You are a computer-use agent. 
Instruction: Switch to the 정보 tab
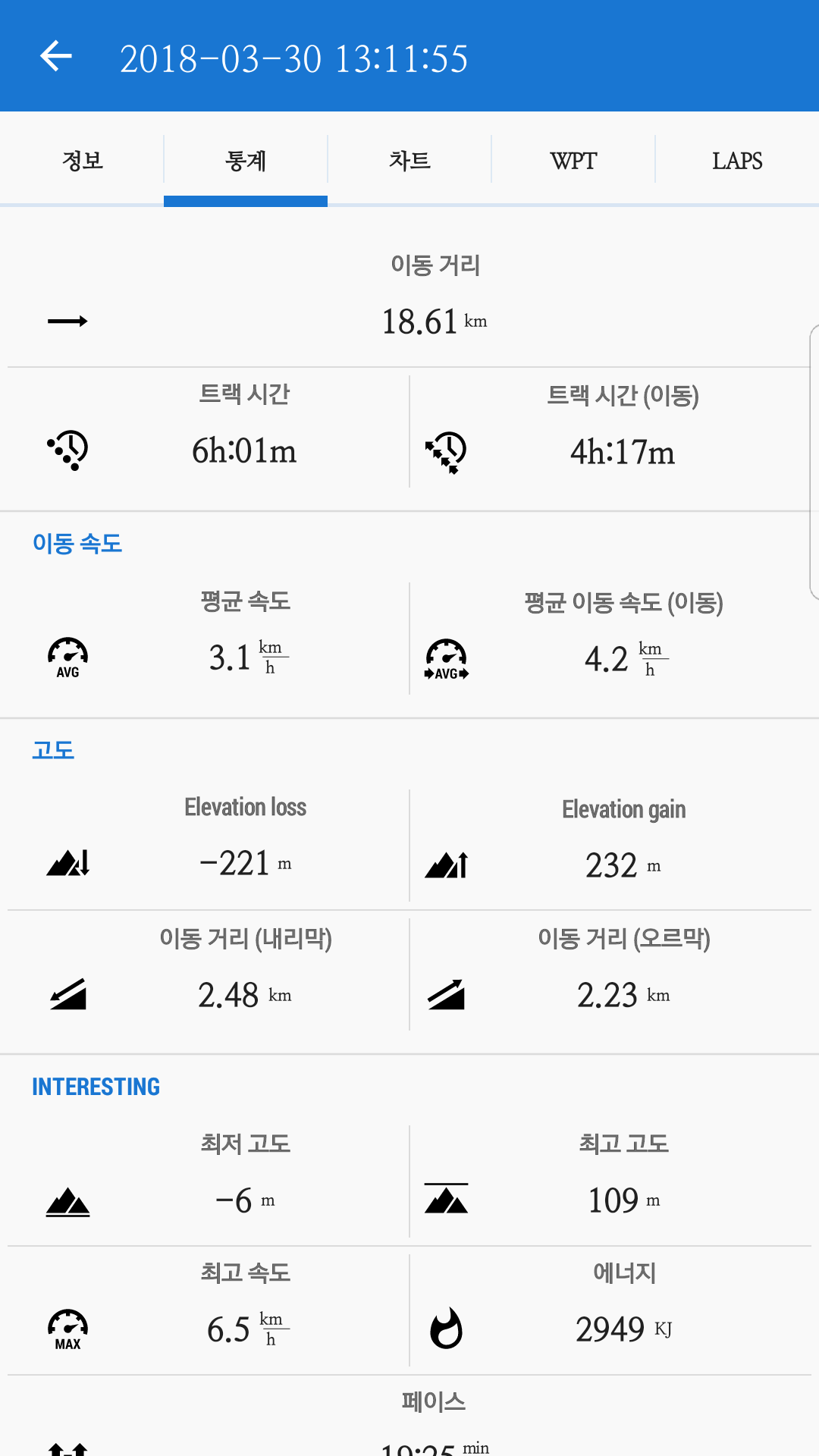click(x=82, y=161)
